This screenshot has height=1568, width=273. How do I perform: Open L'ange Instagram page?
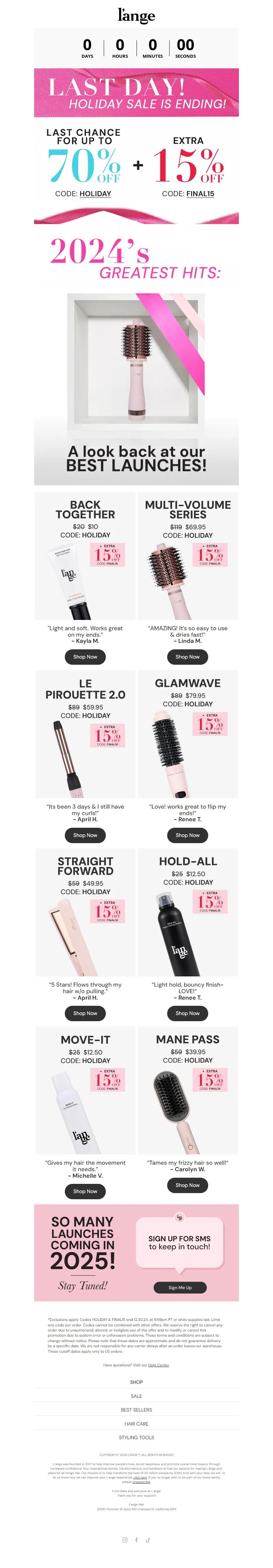pyautogui.click(x=125, y=1540)
